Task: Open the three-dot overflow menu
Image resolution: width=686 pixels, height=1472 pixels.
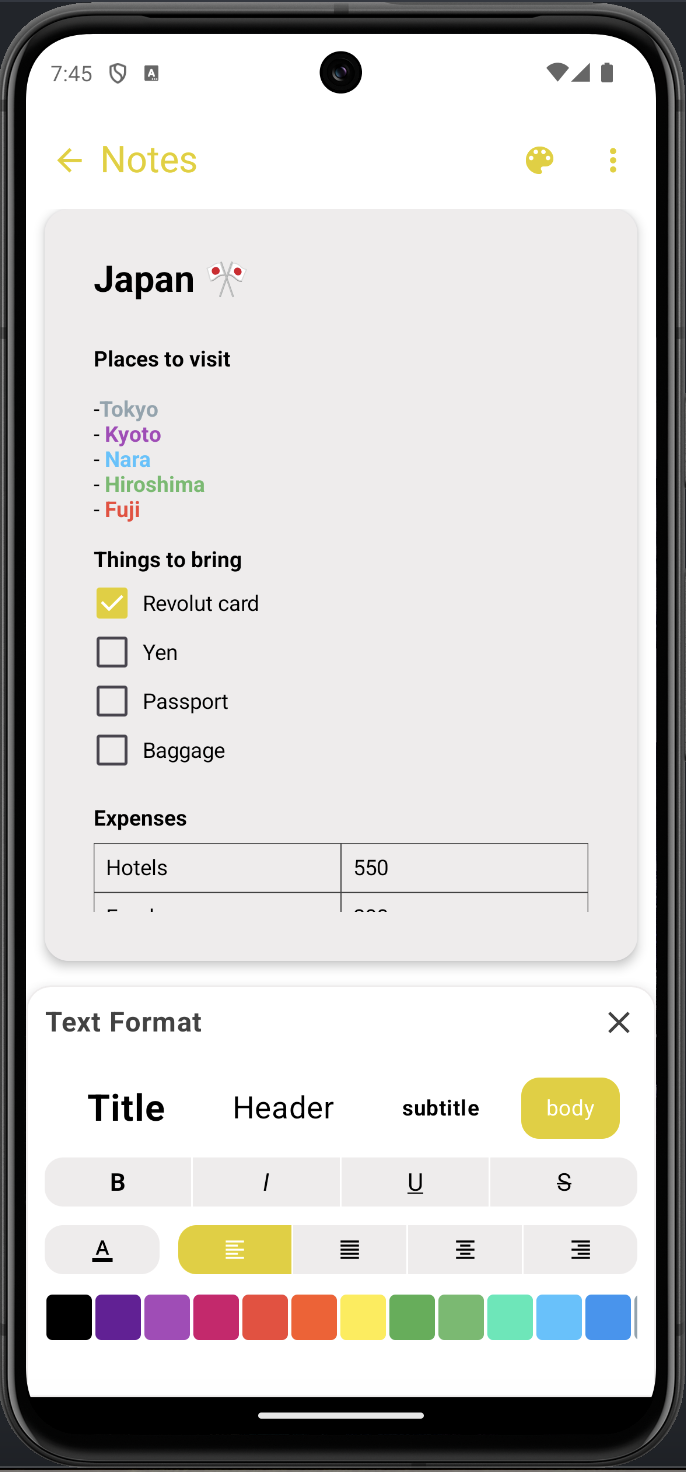Action: (x=613, y=160)
